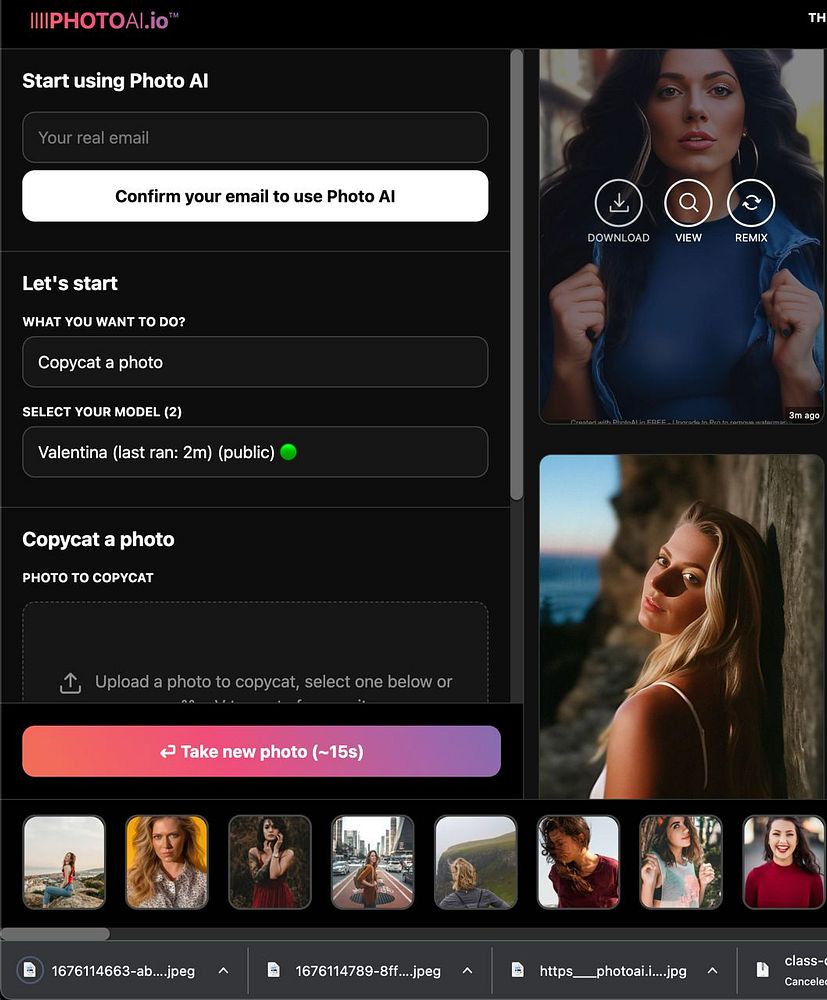The width and height of the screenshot is (827, 1000).
Task: Choose the yellow-background blonde woman sample
Action: [167, 862]
